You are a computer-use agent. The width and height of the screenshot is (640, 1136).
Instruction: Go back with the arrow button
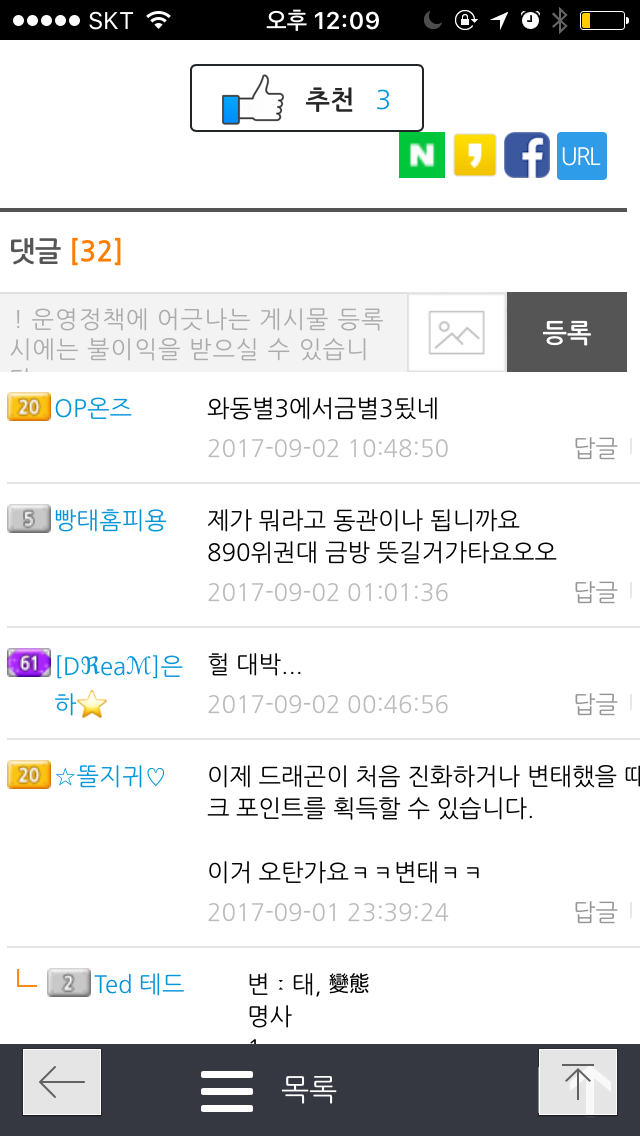[62, 1082]
